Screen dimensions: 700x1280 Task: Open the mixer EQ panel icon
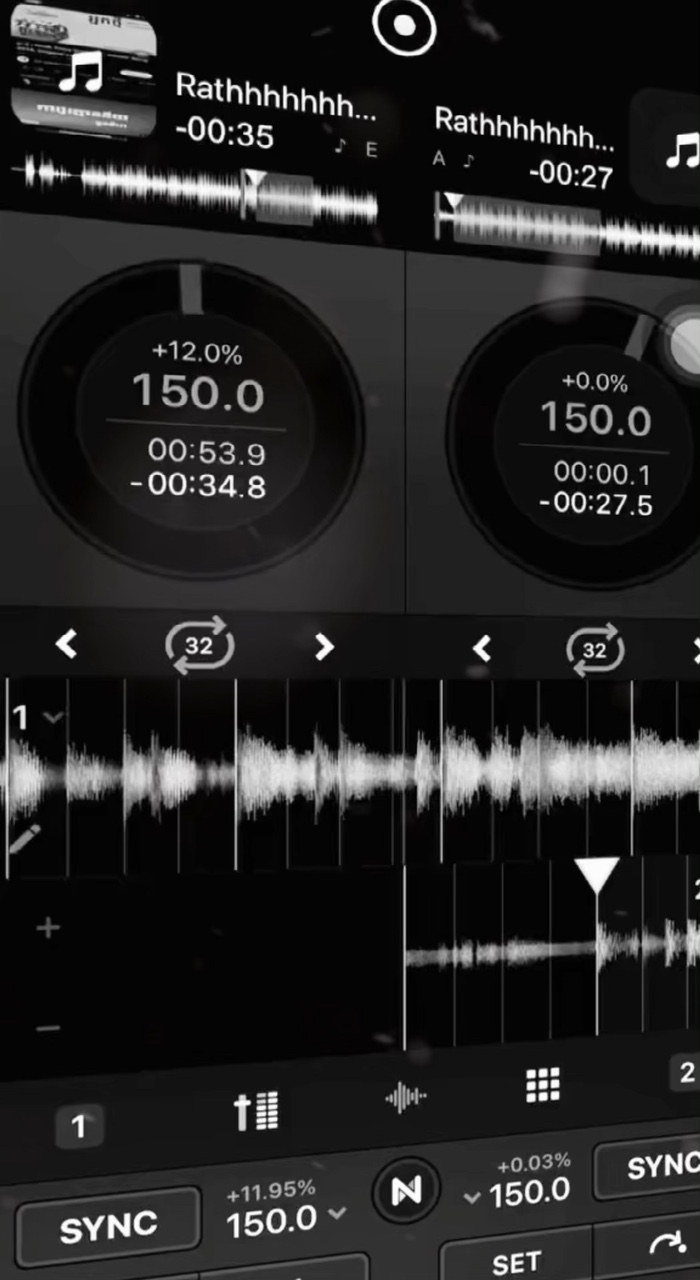tap(256, 1112)
